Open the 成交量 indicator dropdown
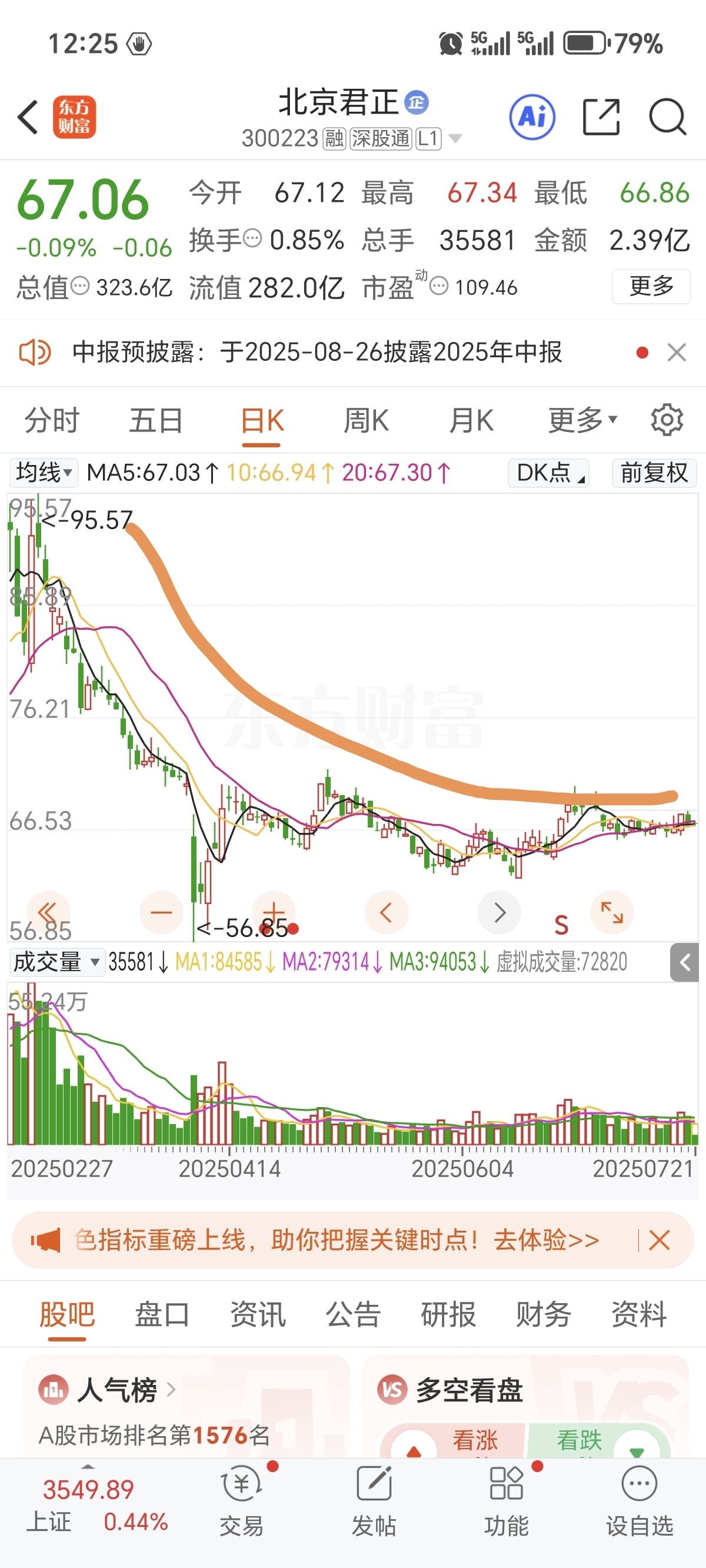Screen dimensions: 706x1568 [56, 962]
